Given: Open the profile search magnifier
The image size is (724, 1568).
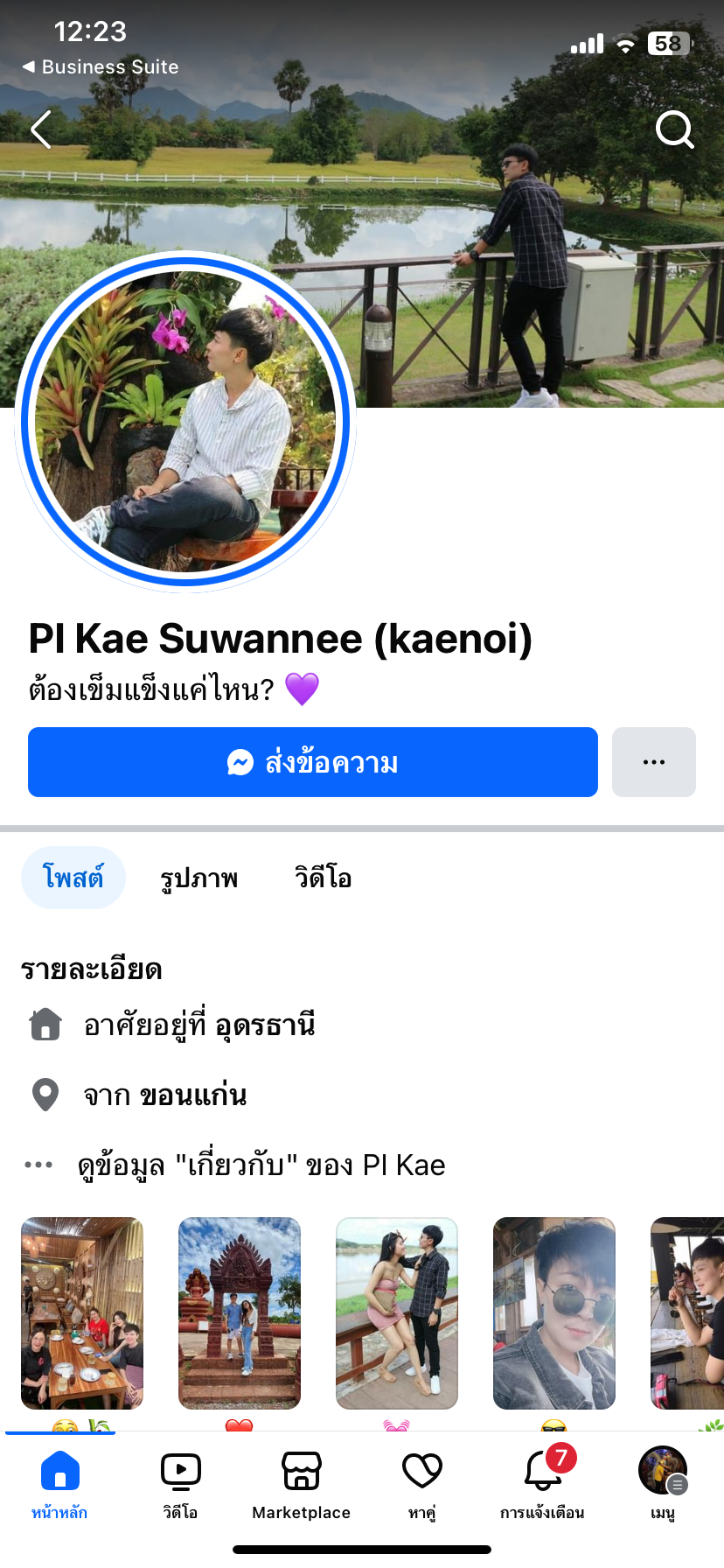Looking at the screenshot, I should pos(674,129).
